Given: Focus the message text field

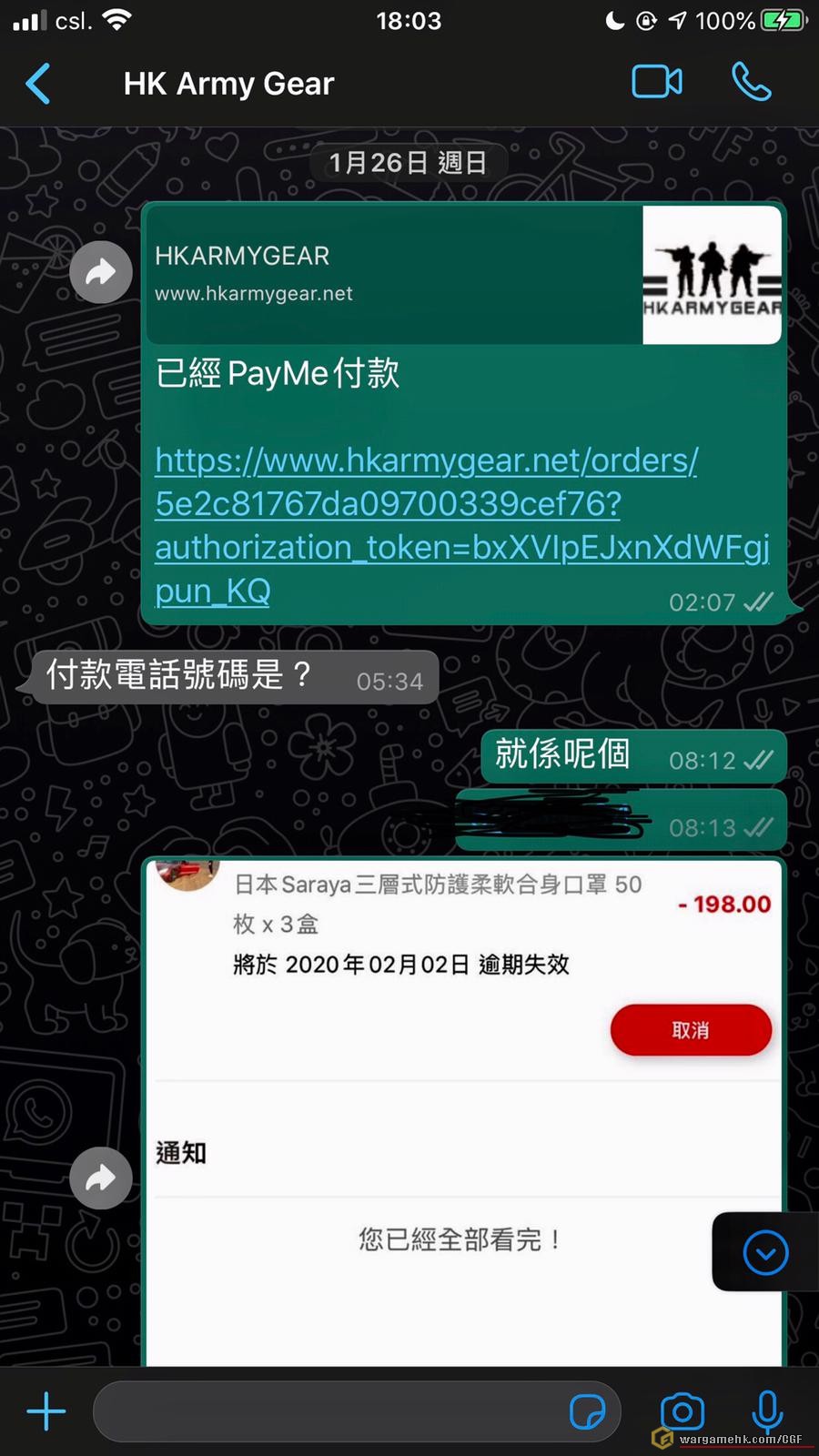Looking at the screenshot, I should pos(328,1411).
